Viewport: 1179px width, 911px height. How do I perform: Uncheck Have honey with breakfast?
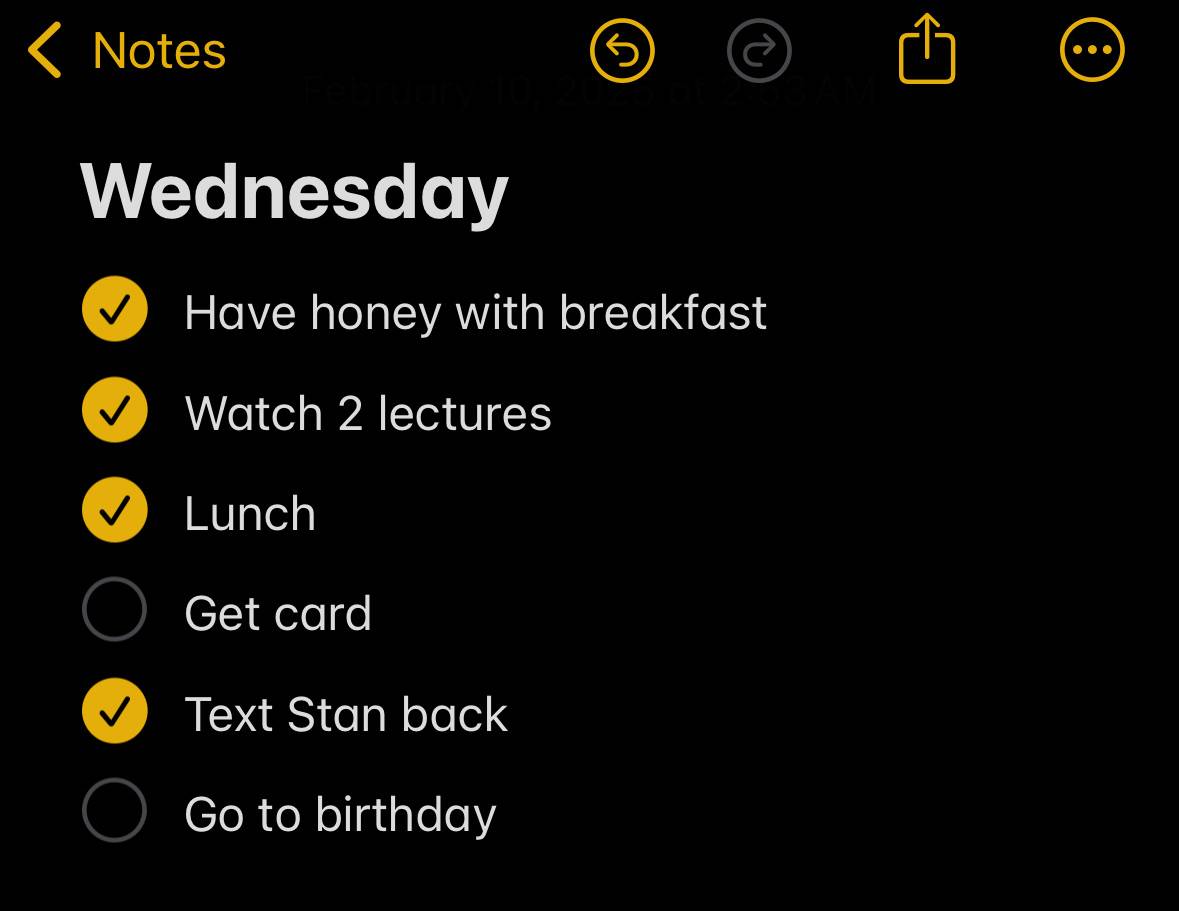[x=114, y=309]
